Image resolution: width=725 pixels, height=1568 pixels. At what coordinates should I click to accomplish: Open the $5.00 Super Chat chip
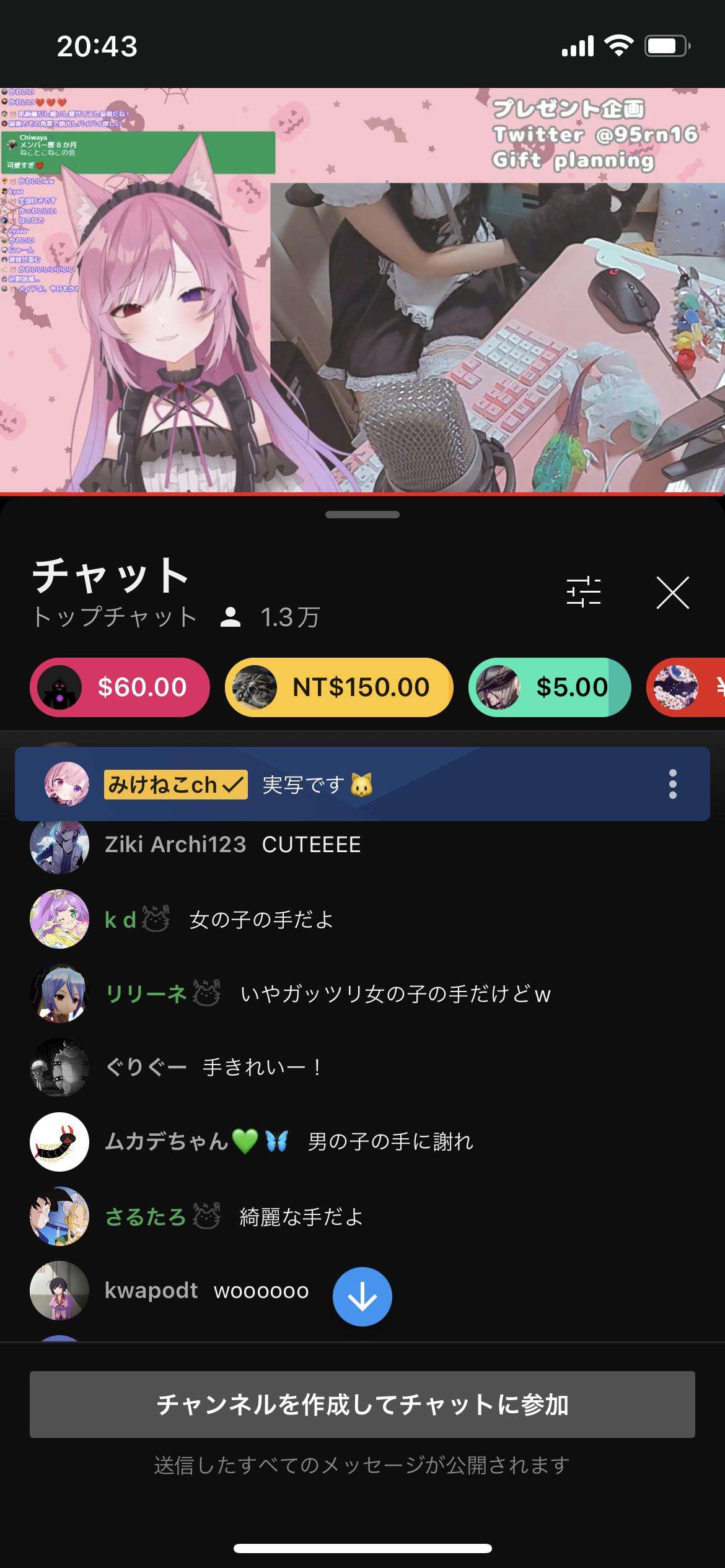[x=549, y=687]
